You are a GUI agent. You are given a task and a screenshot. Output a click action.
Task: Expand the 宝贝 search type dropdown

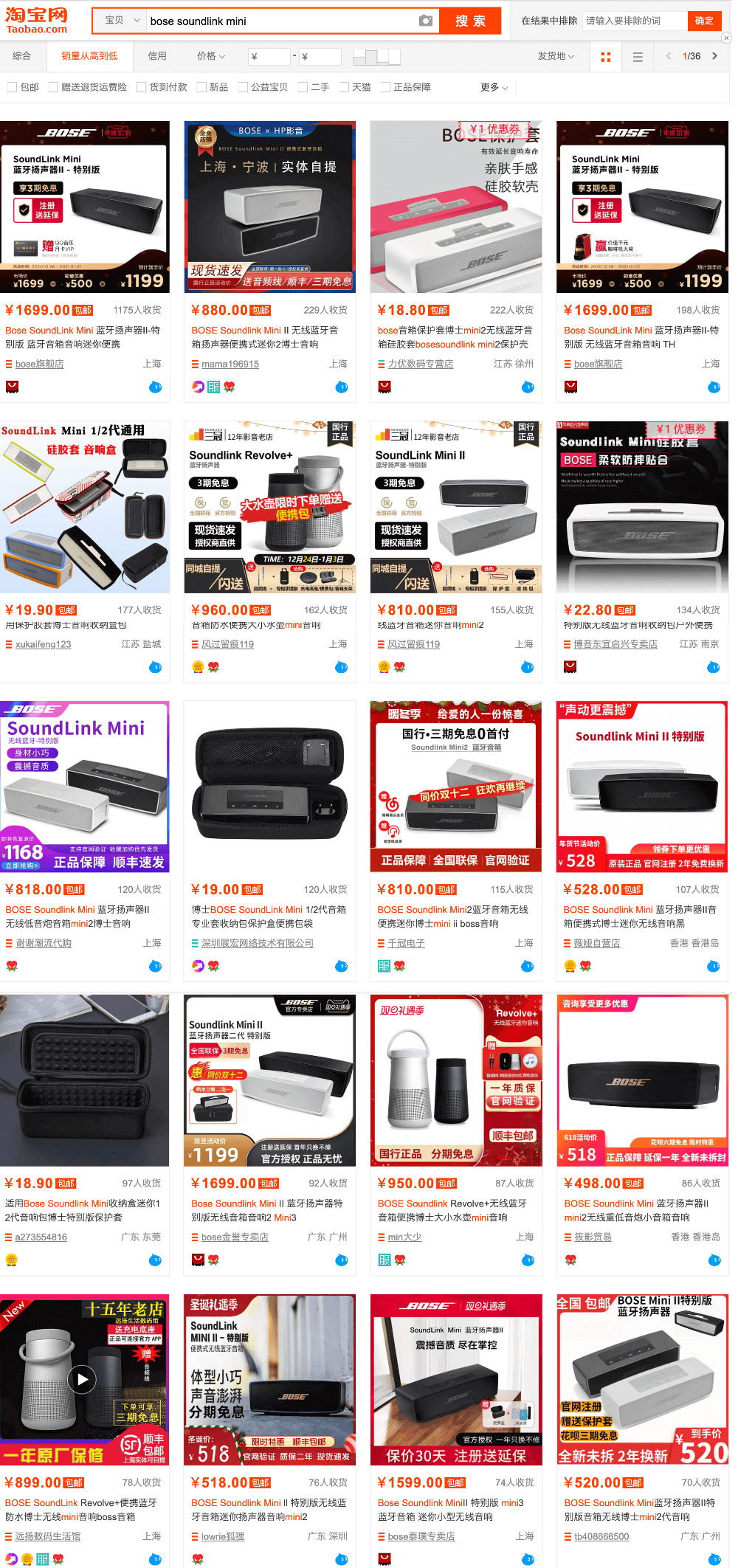point(121,21)
